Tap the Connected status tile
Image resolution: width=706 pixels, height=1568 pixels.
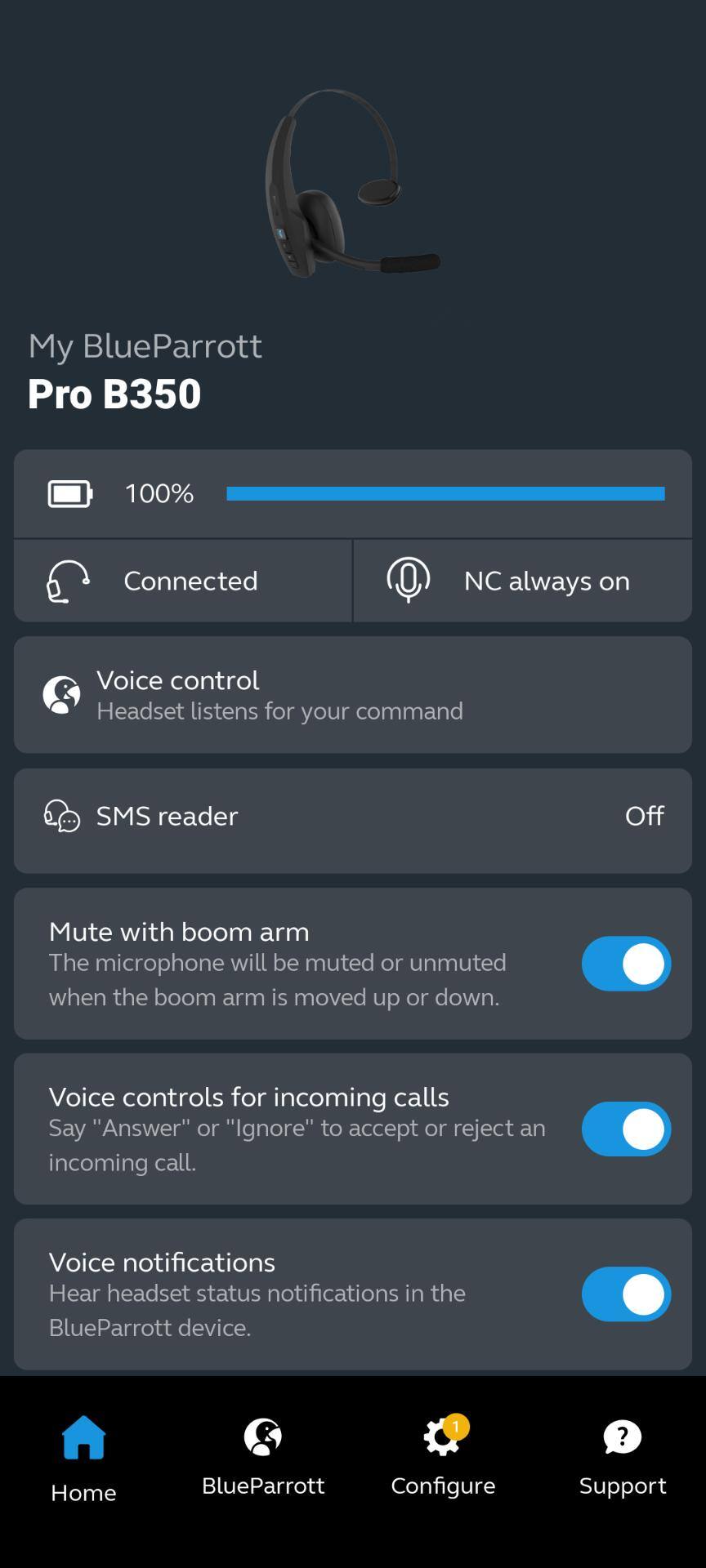pyautogui.click(x=183, y=581)
